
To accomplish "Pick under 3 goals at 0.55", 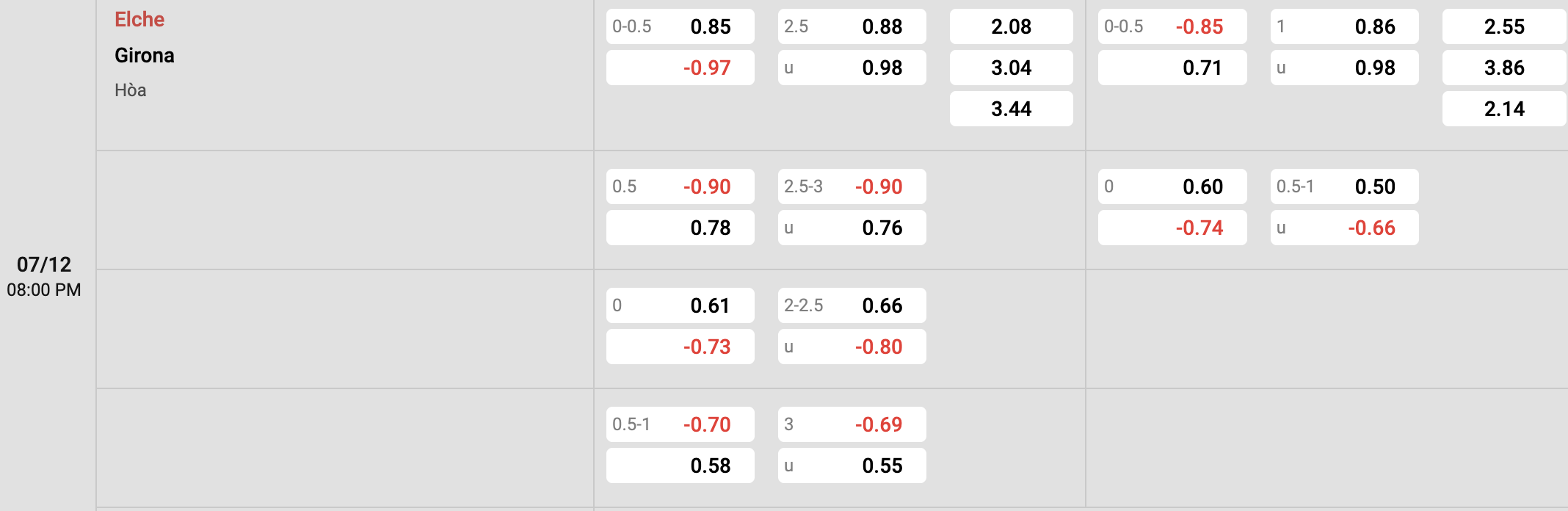I will point(852,465).
